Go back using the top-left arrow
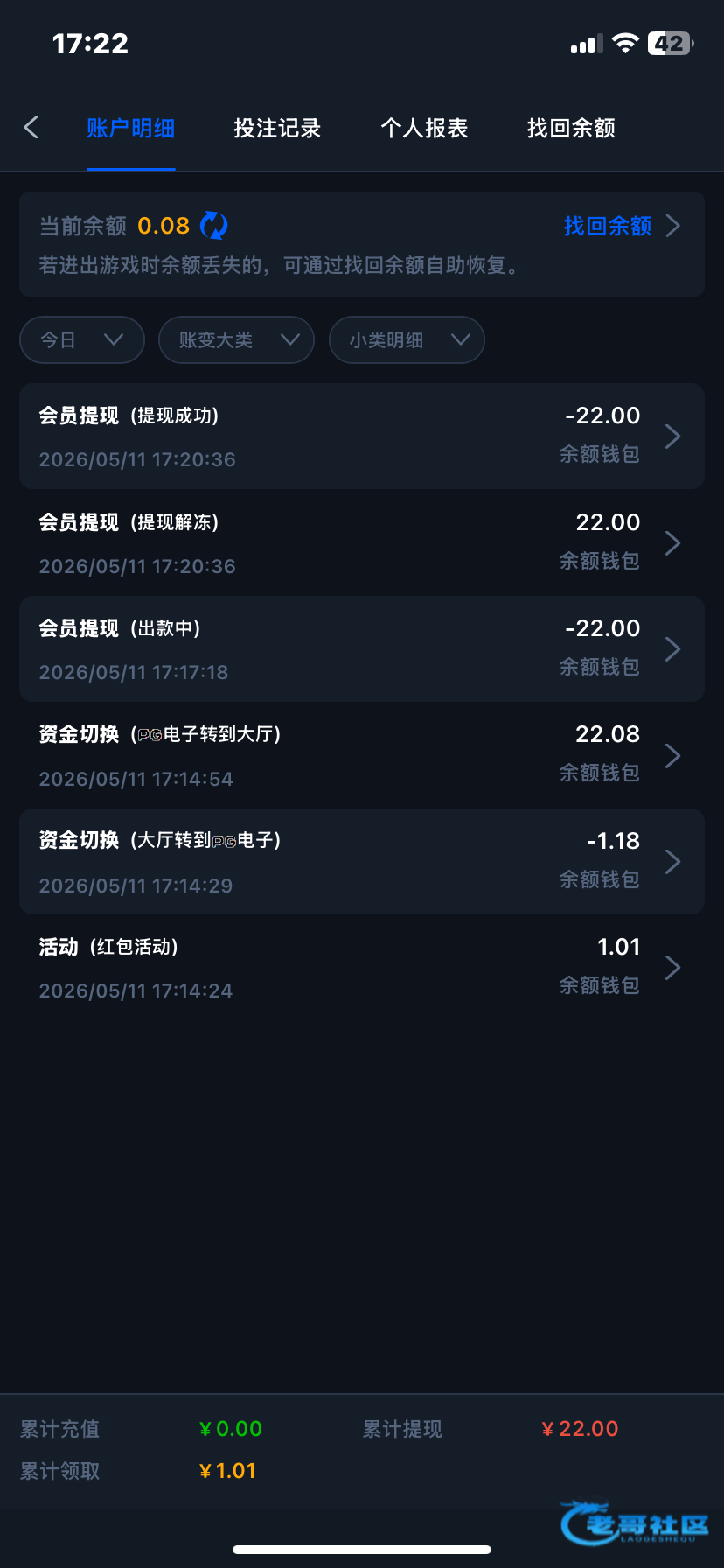724x1568 pixels. pyautogui.click(x=31, y=128)
